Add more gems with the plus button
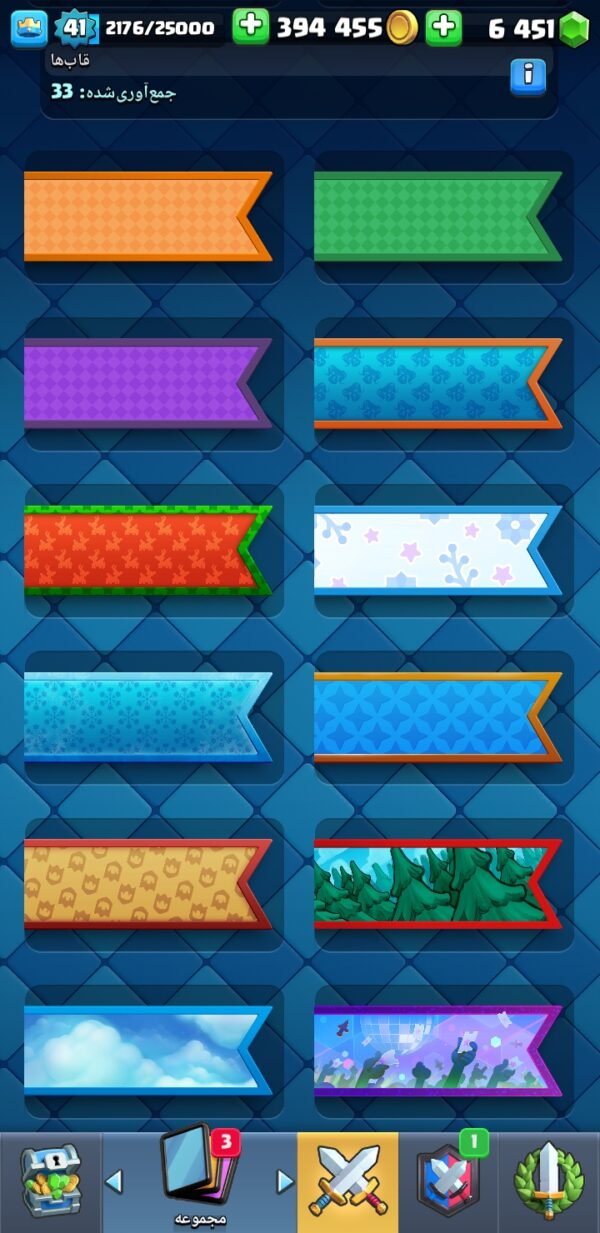Screen dimensions: 600x1233 click(x=444, y=27)
